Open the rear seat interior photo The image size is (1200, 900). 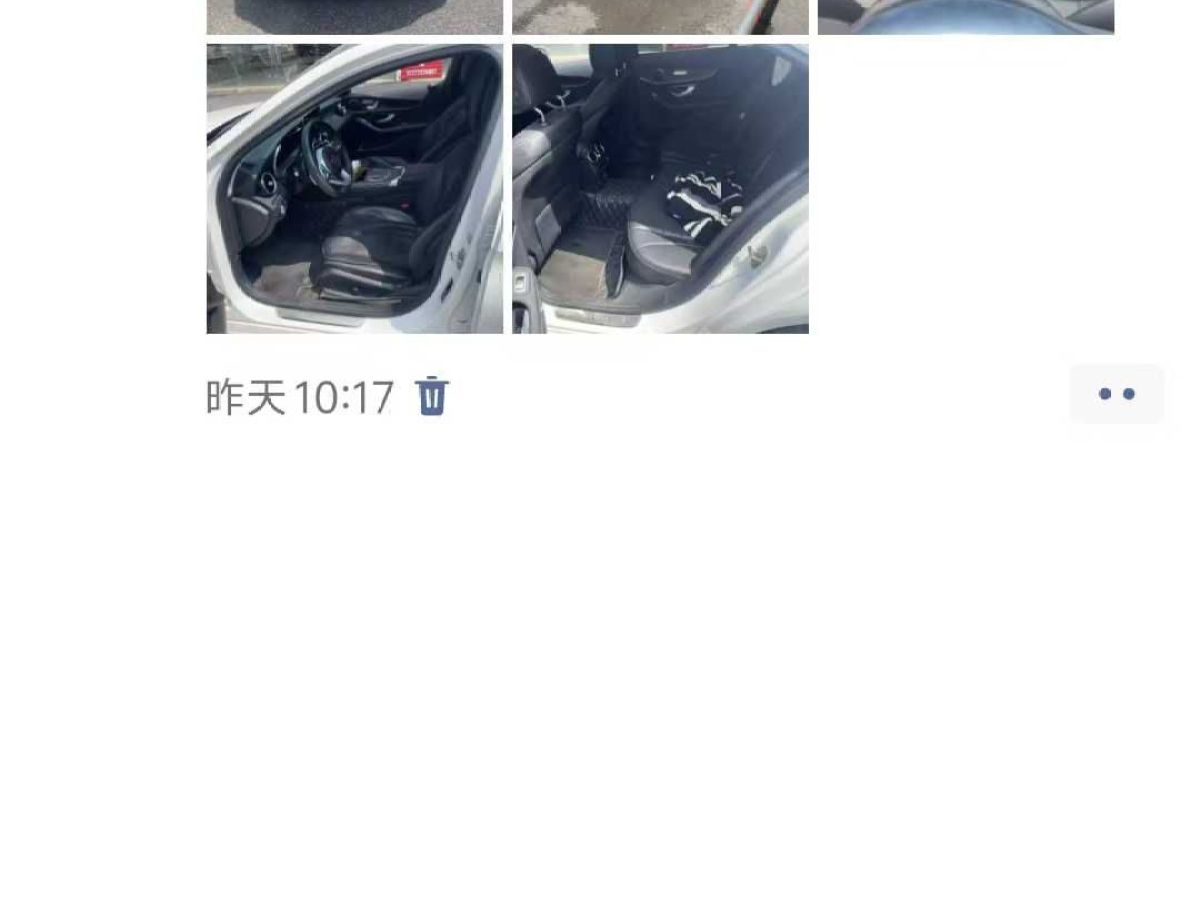[660, 188]
